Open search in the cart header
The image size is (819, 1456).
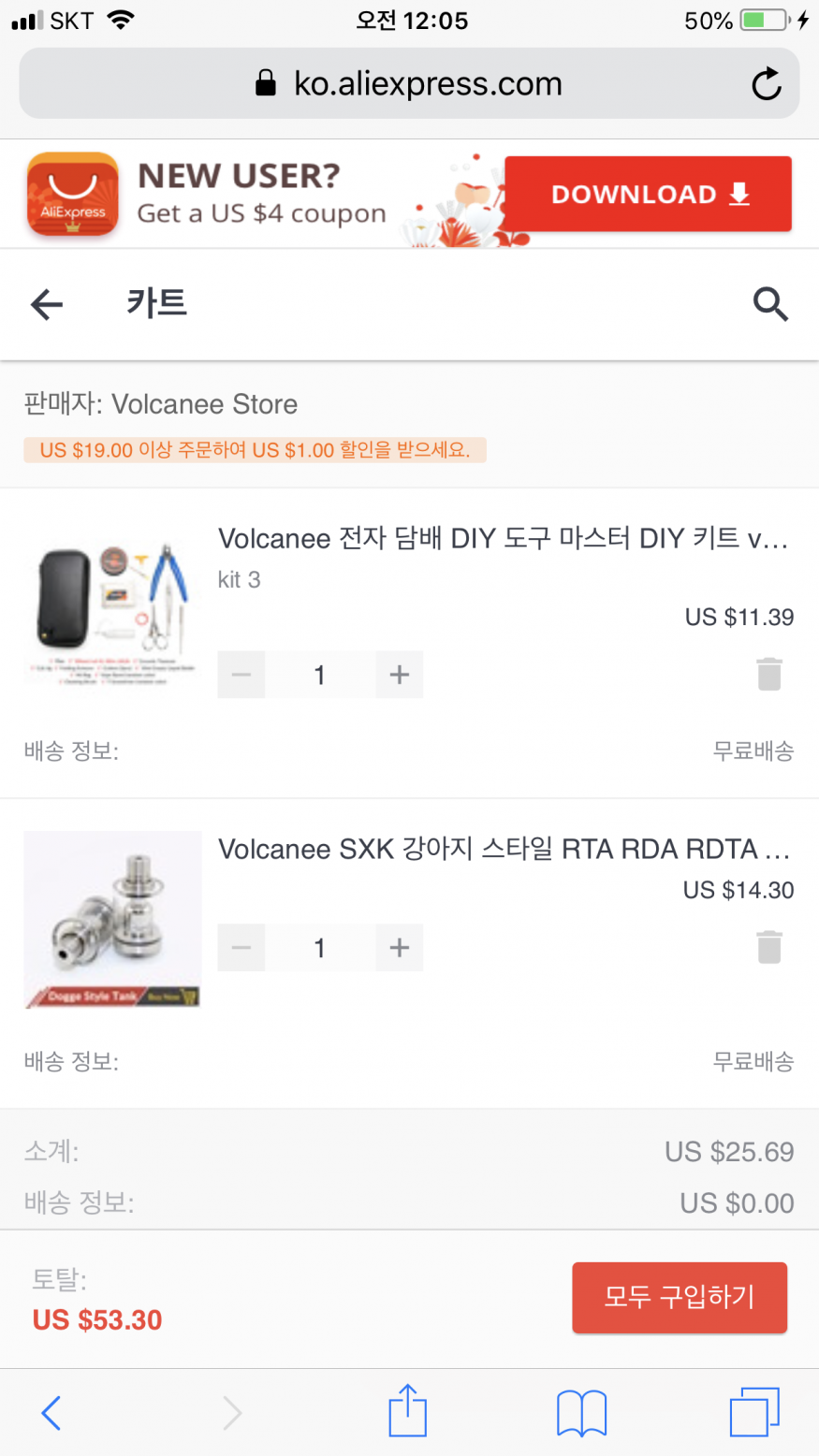point(770,304)
